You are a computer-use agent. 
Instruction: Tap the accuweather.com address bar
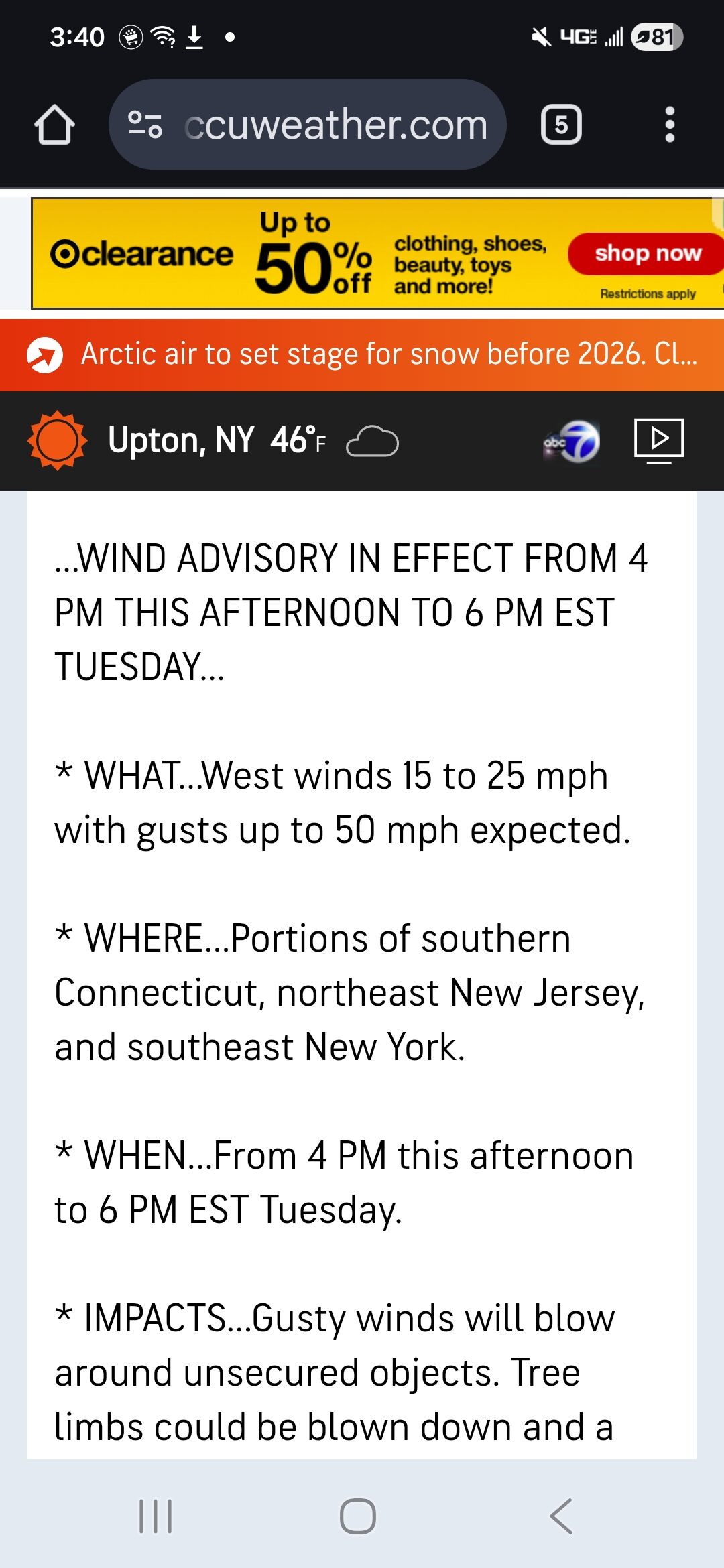308,125
